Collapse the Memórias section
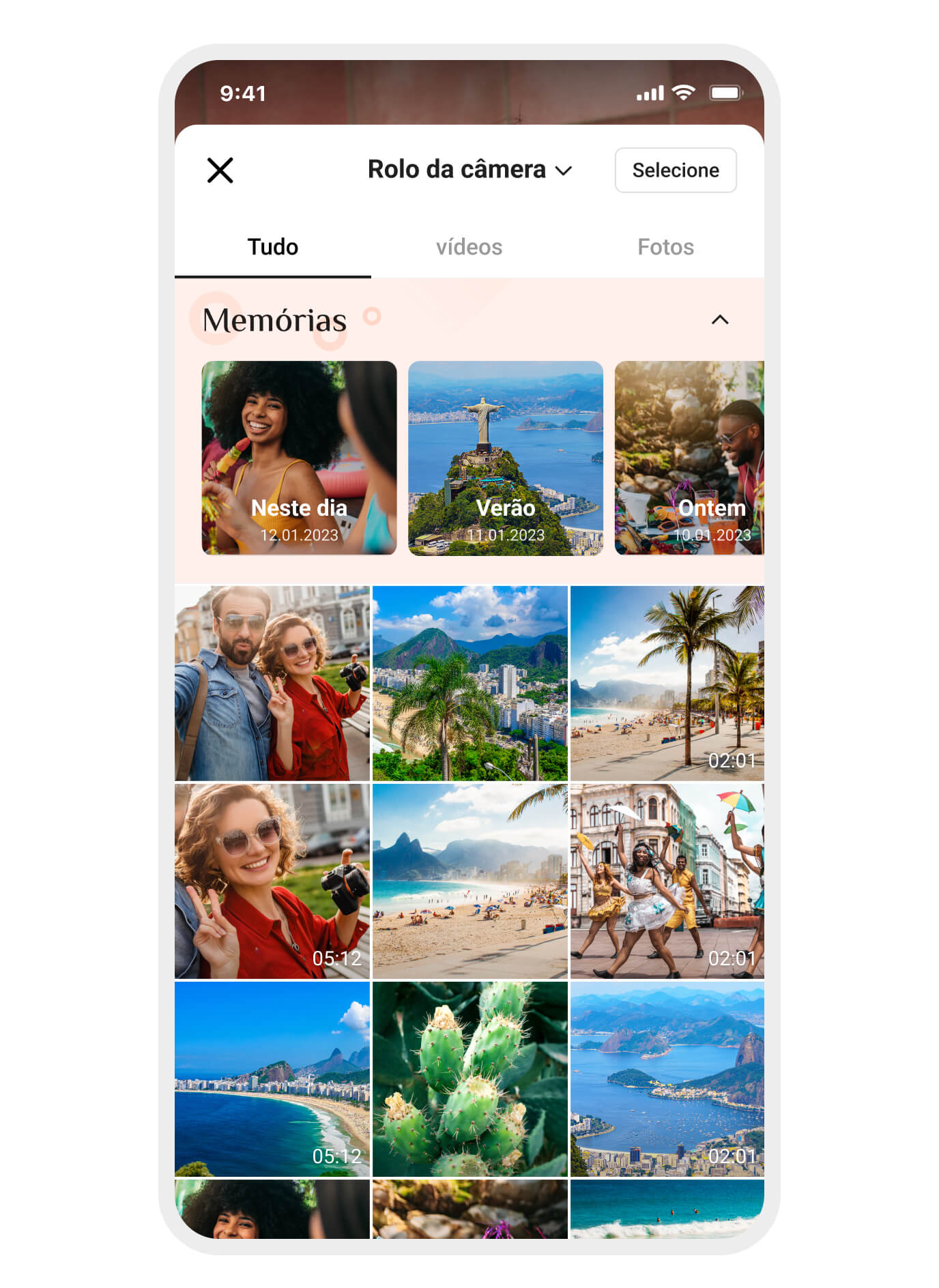 [x=720, y=319]
